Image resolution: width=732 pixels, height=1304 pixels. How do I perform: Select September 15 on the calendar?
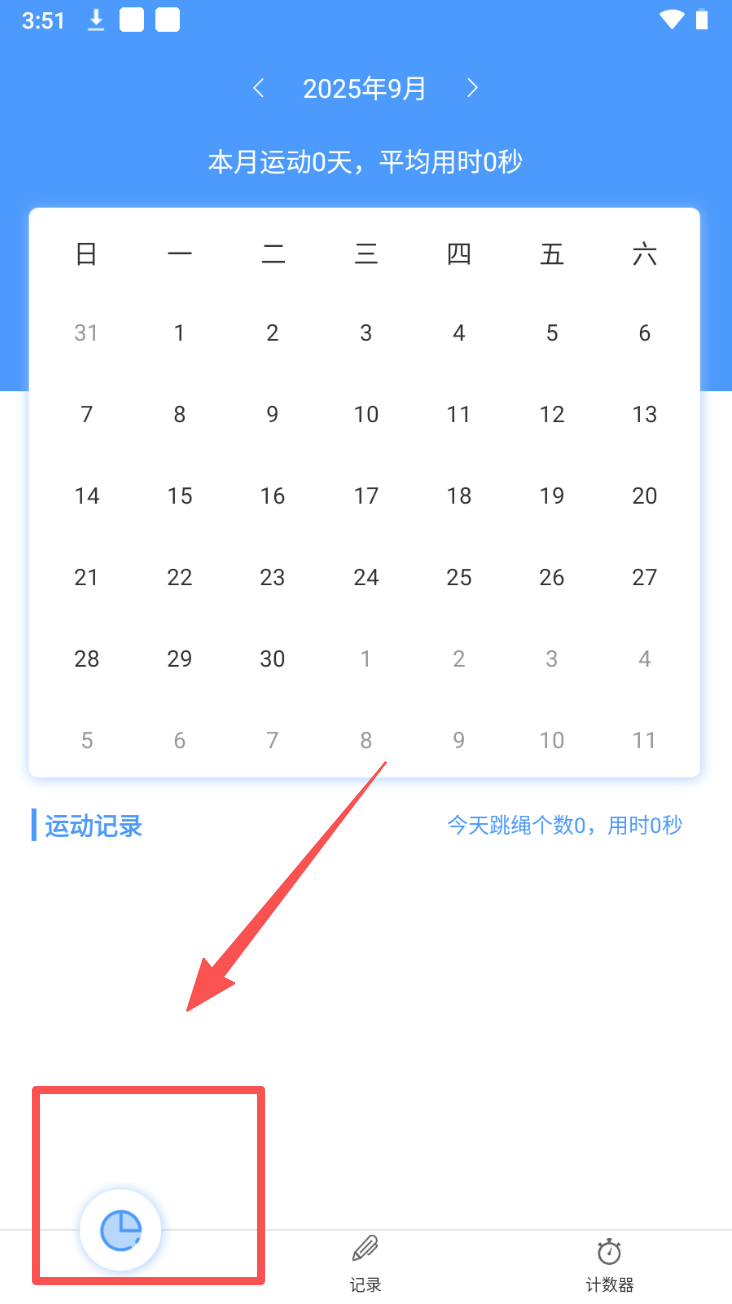(x=180, y=496)
